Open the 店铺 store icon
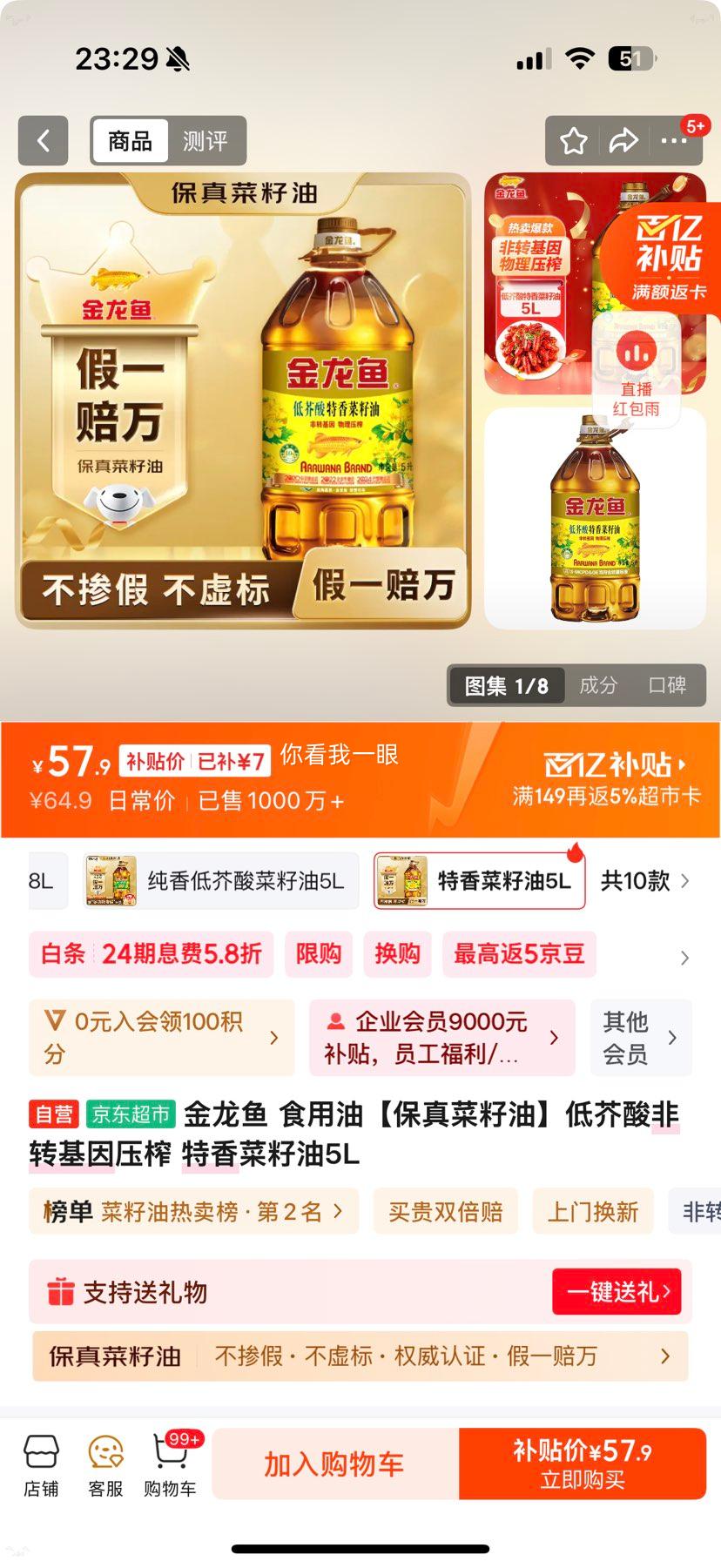 (42, 1463)
